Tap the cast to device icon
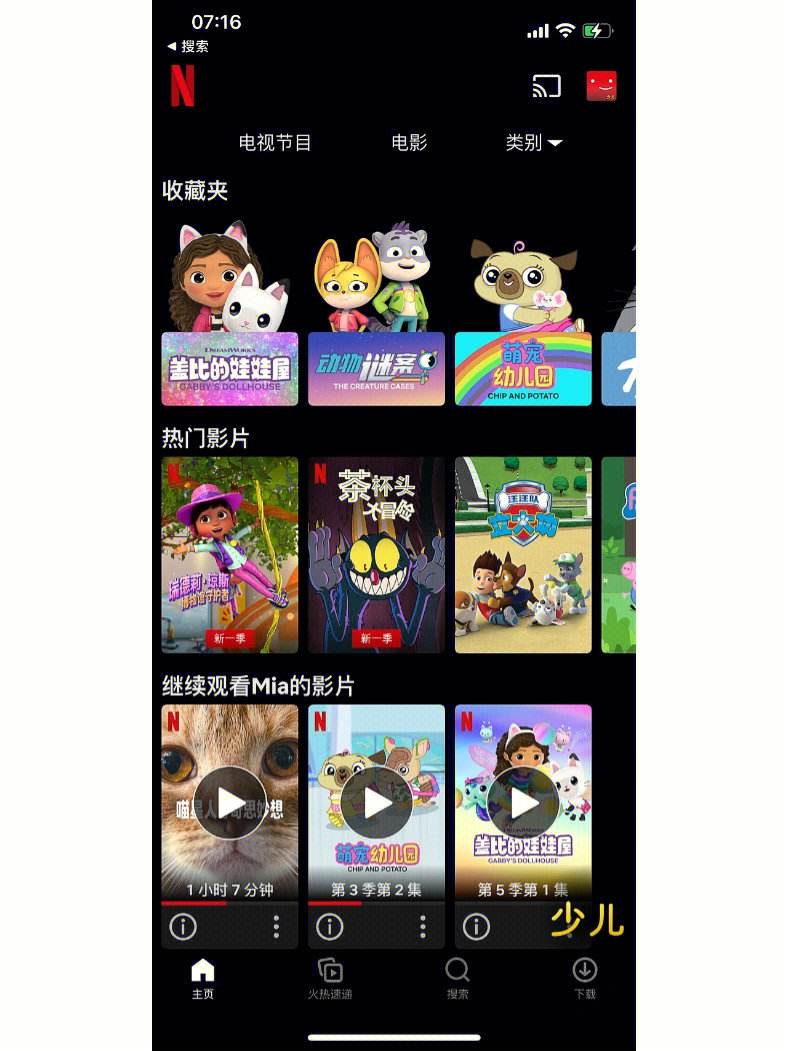 click(x=546, y=87)
